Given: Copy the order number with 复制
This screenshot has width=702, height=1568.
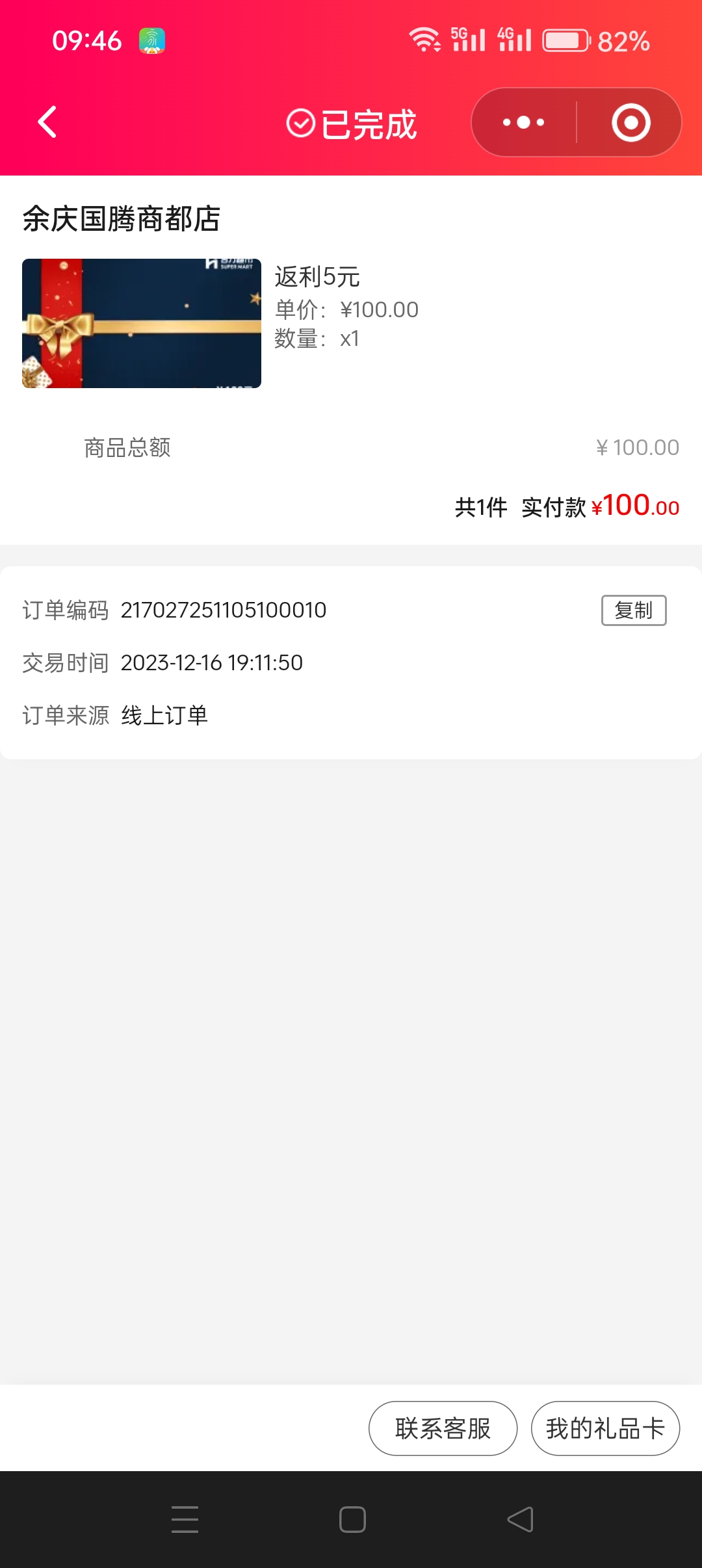Looking at the screenshot, I should (634, 610).
